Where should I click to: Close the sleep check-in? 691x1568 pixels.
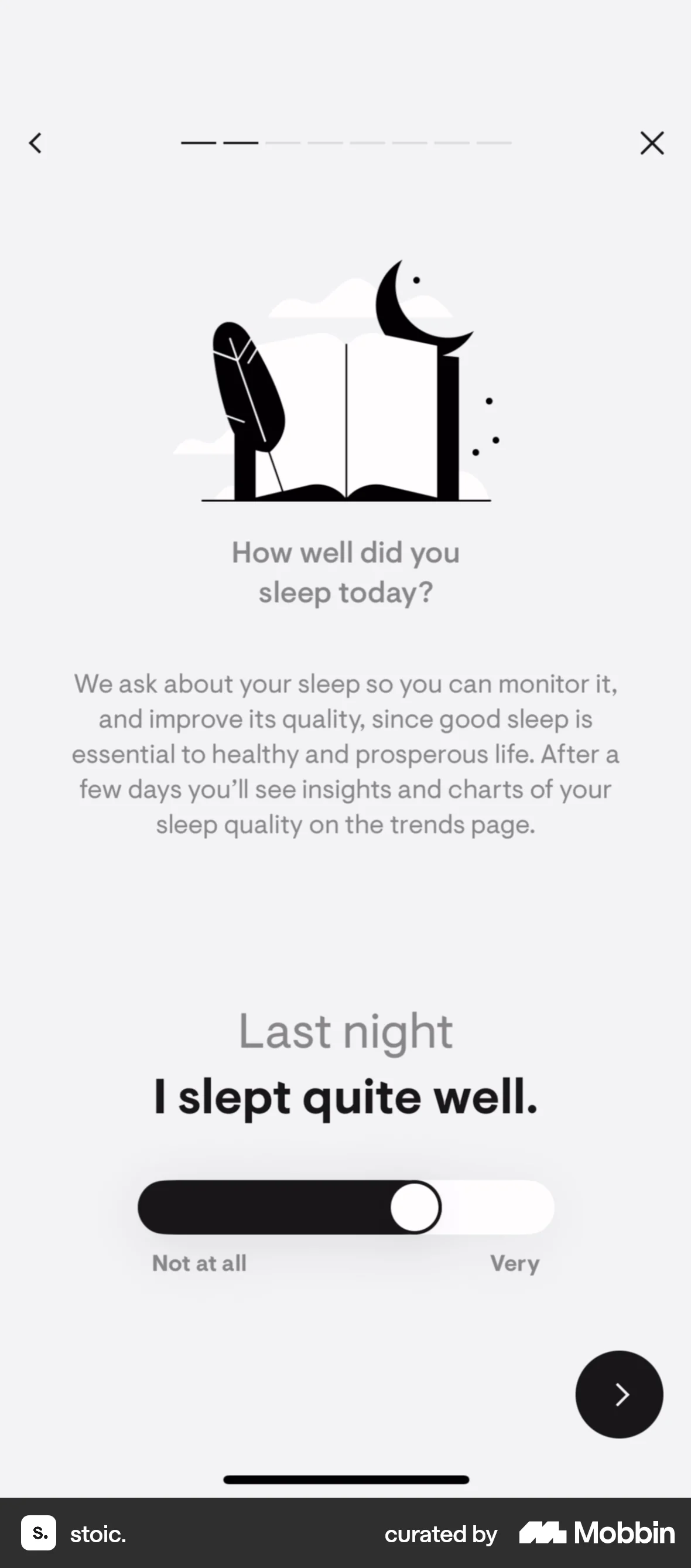[x=651, y=143]
